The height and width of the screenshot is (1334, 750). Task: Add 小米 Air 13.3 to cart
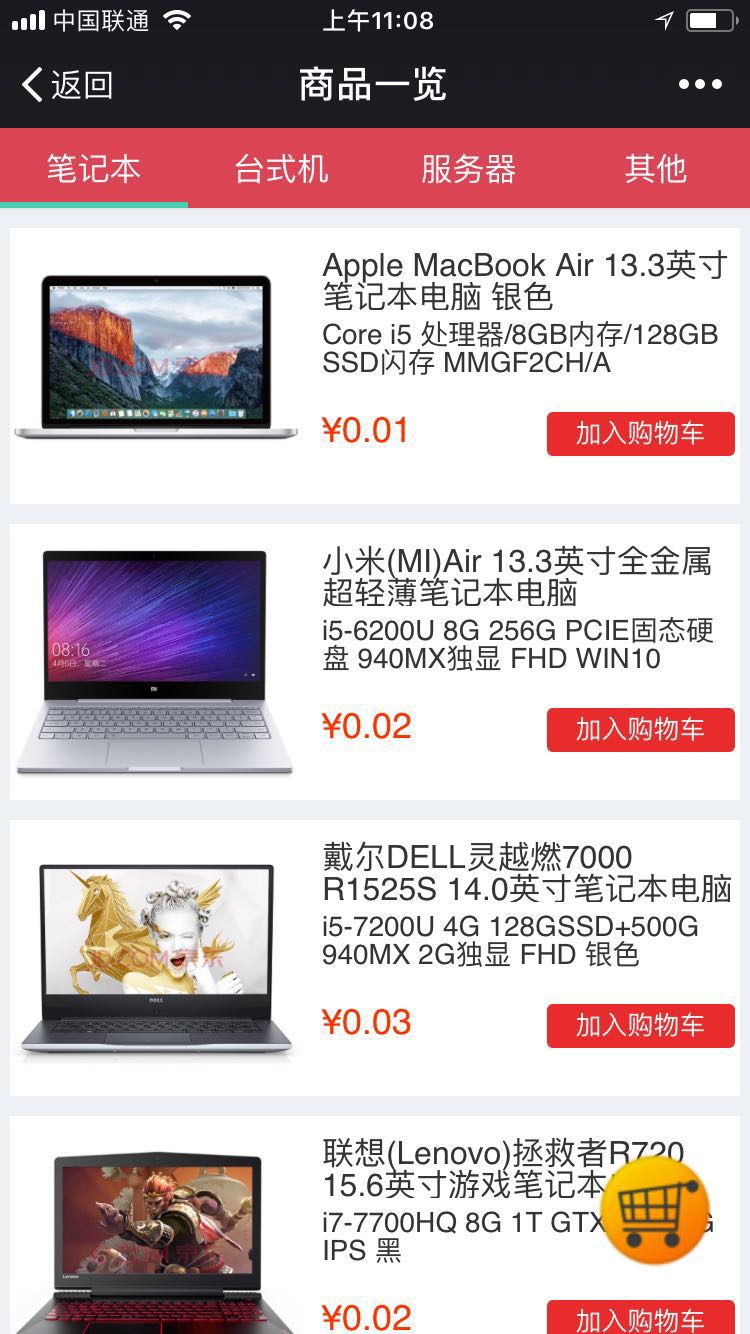pos(640,729)
